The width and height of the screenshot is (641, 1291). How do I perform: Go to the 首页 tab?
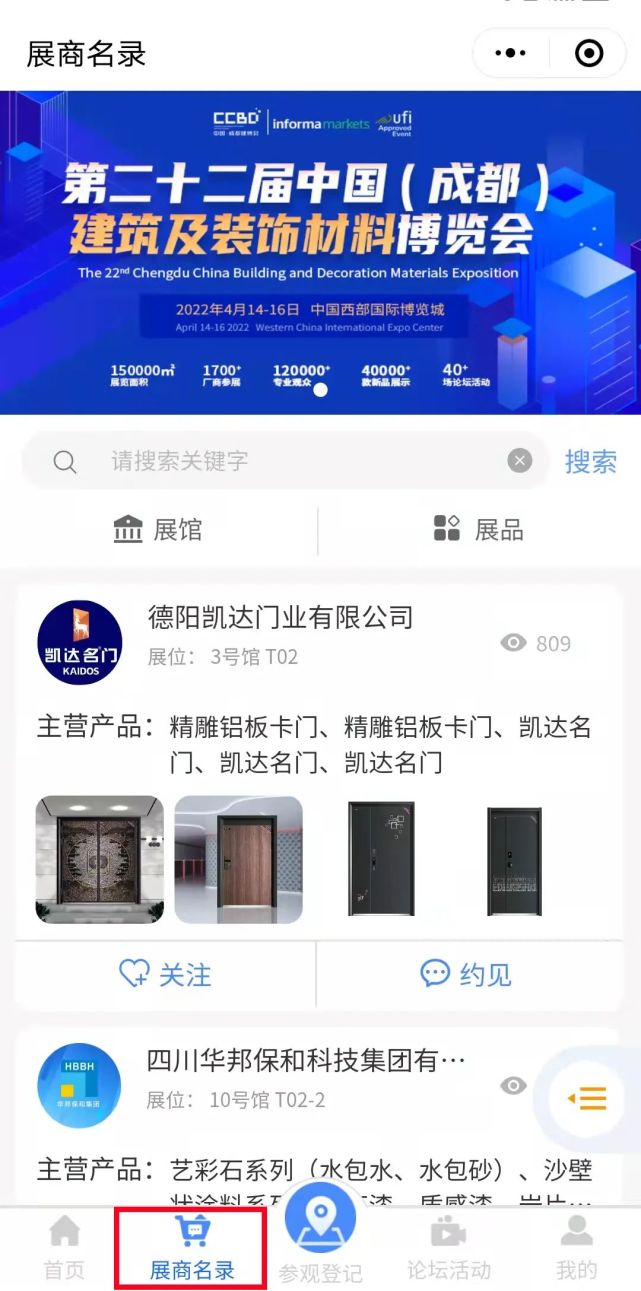pos(64,1246)
